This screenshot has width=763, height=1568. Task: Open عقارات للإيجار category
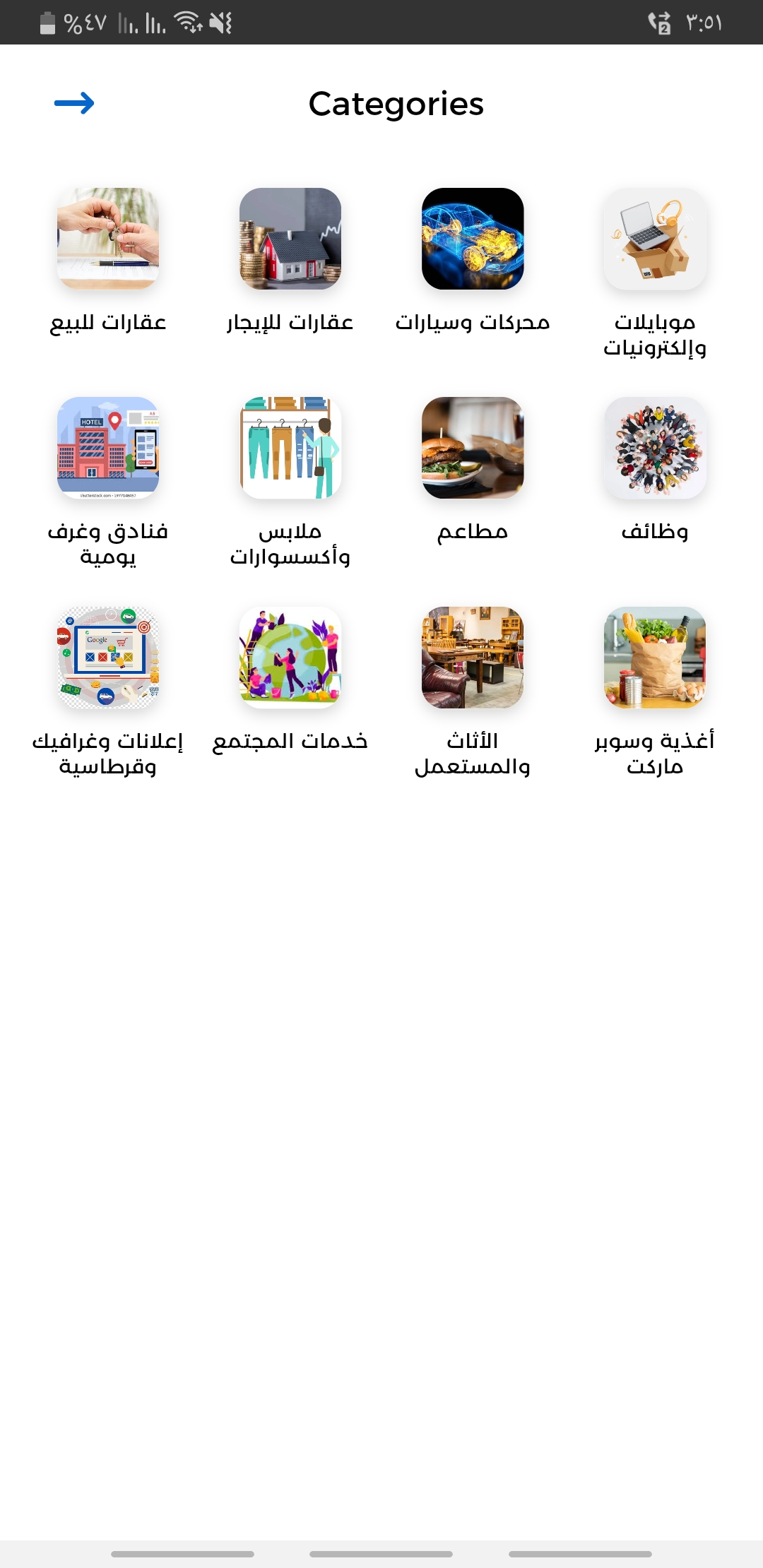[x=290, y=239]
